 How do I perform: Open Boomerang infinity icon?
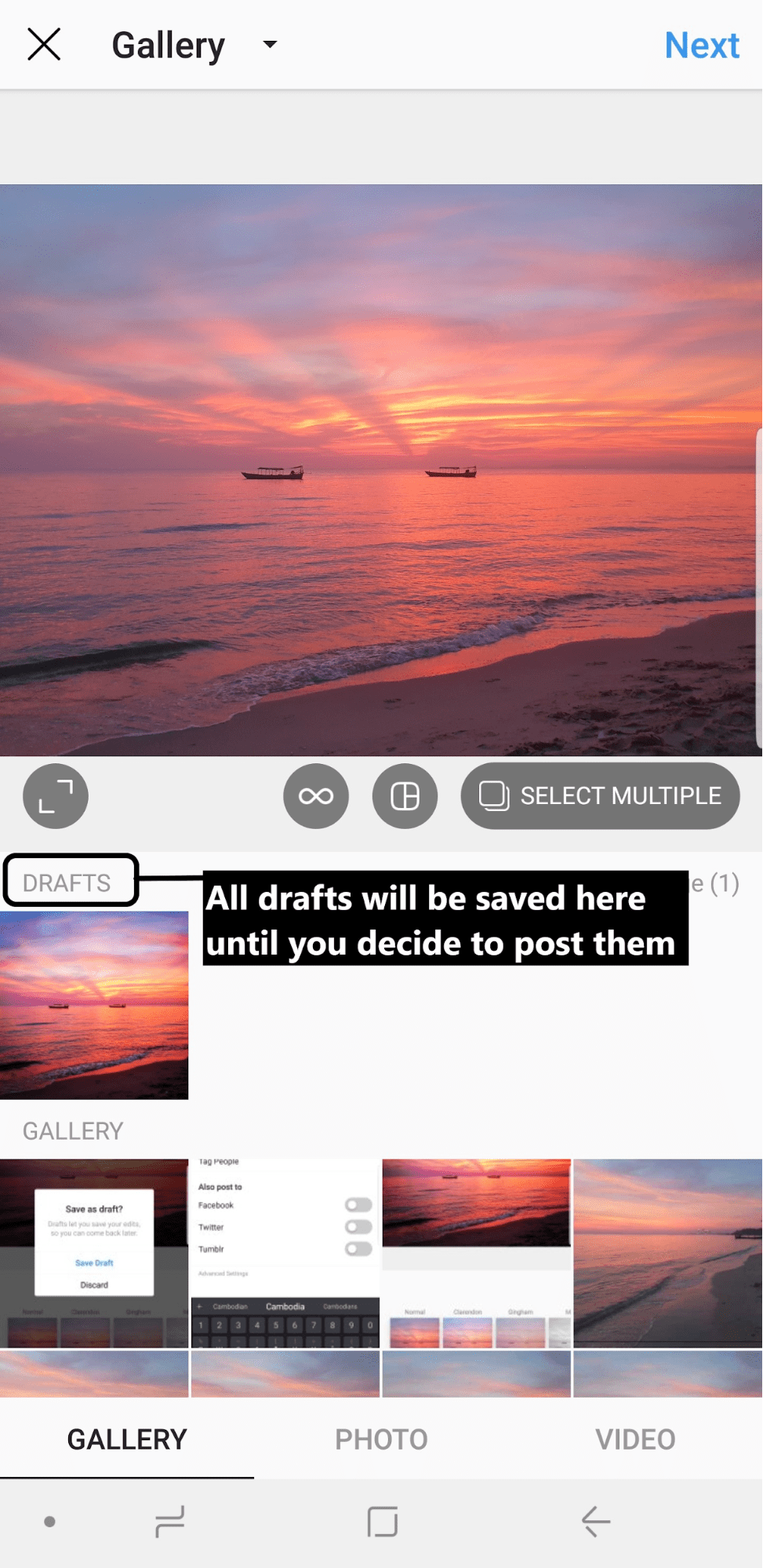point(316,795)
